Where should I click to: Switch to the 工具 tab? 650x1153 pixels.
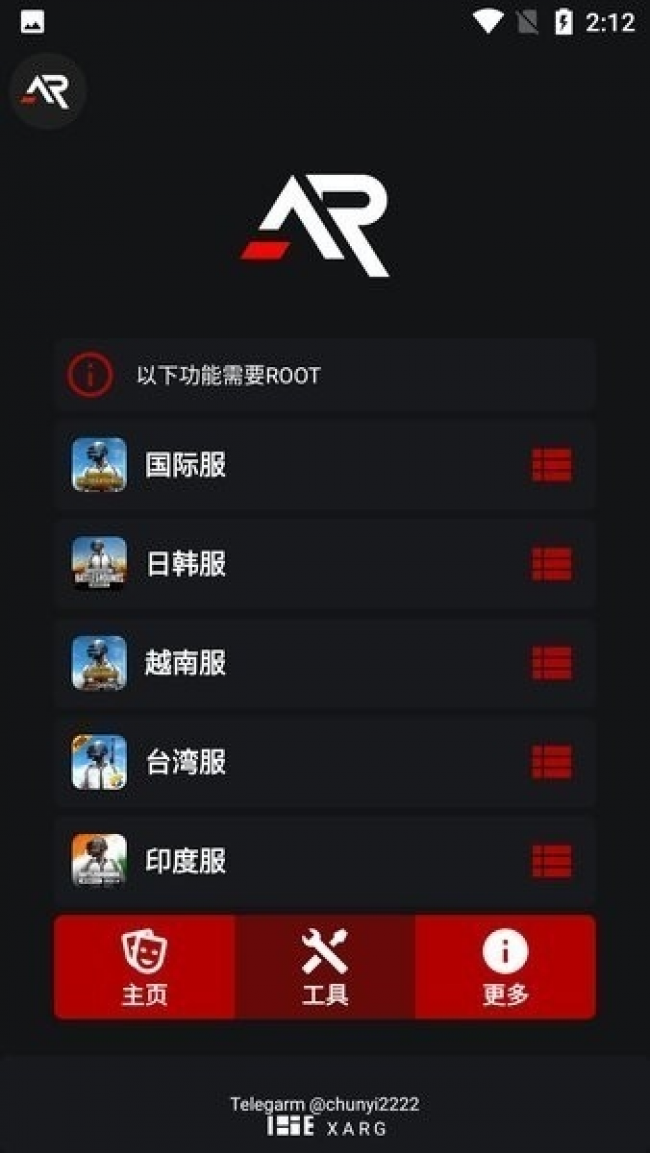coord(325,967)
